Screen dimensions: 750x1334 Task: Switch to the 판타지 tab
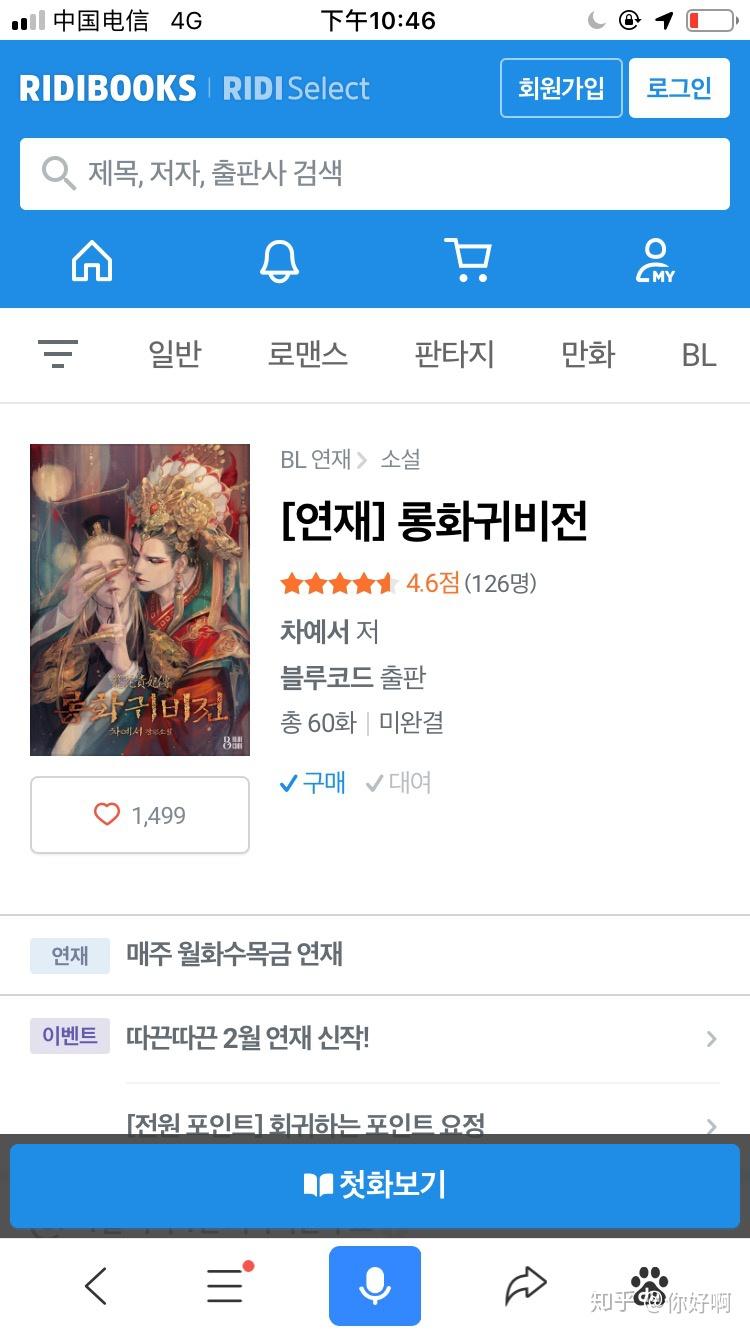454,354
